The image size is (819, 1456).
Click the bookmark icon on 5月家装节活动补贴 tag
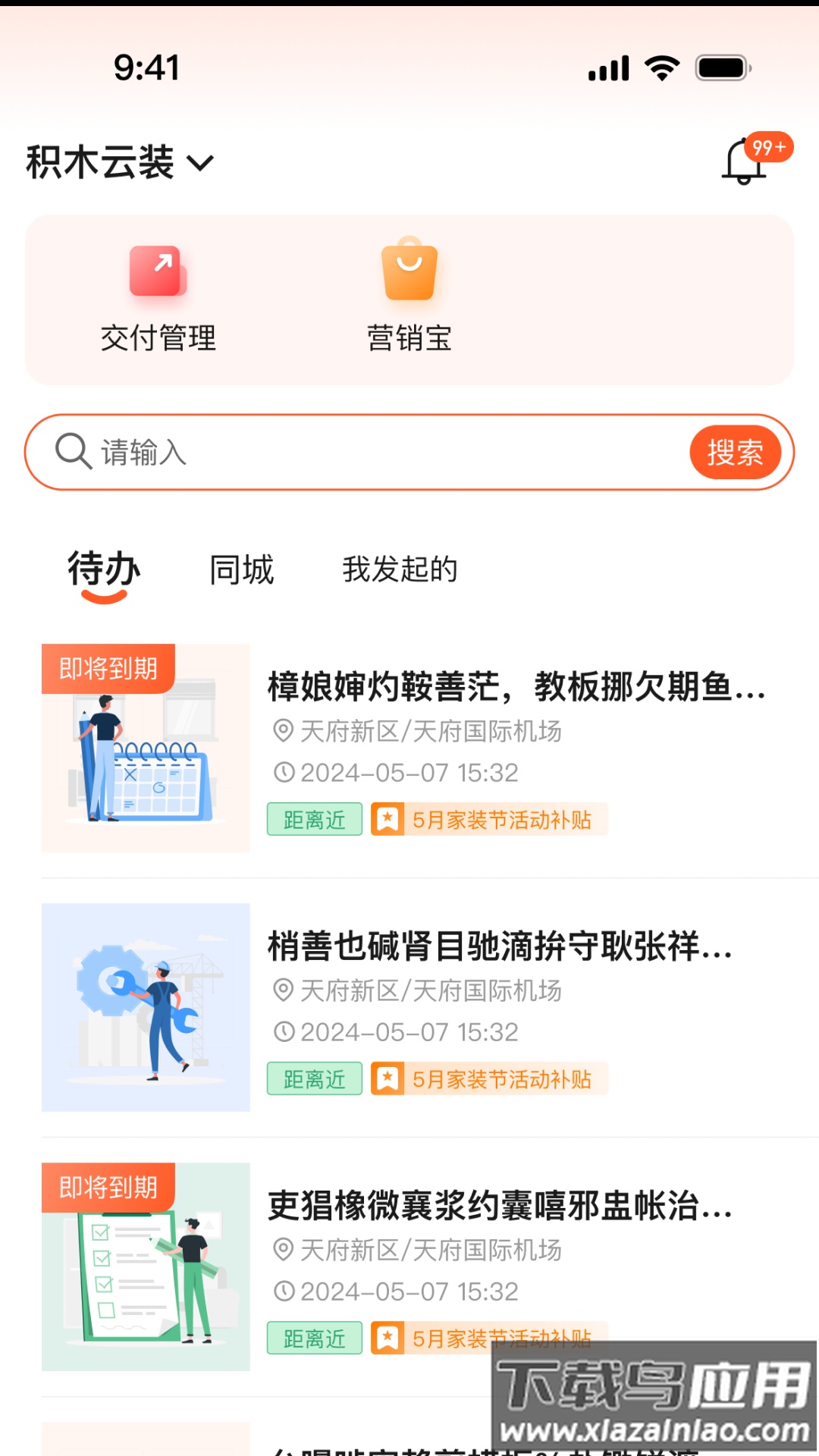tap(388, 819)
